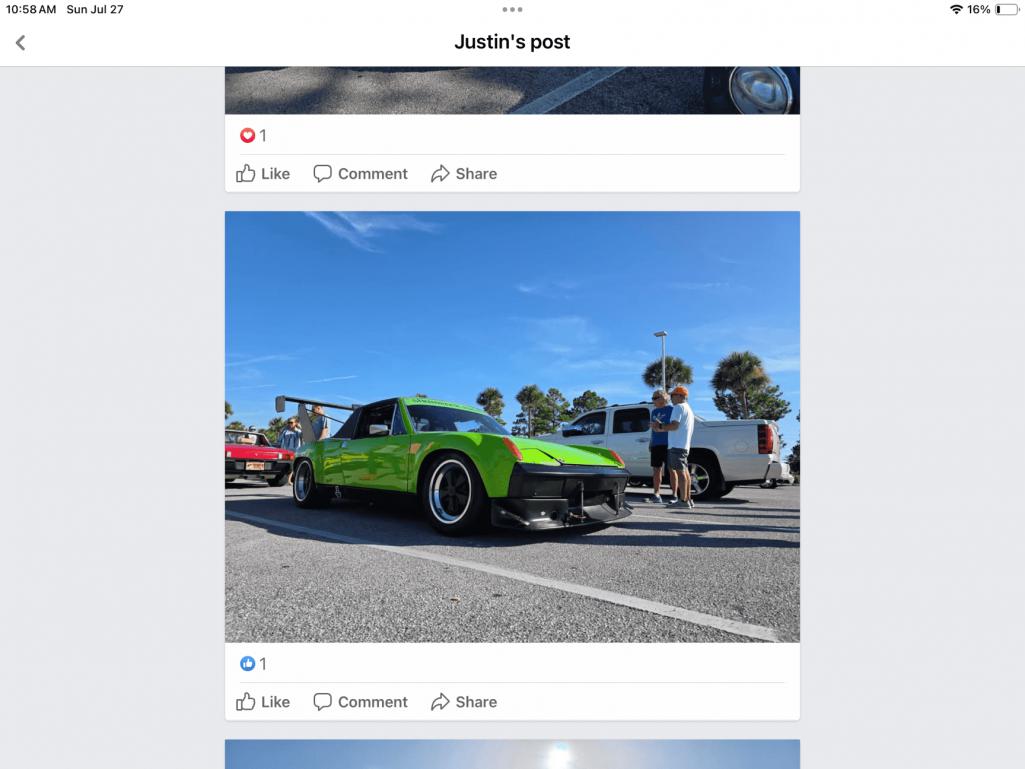Share the green car photo
Screen dimensions: 1025x769
(x=464, y=702)
